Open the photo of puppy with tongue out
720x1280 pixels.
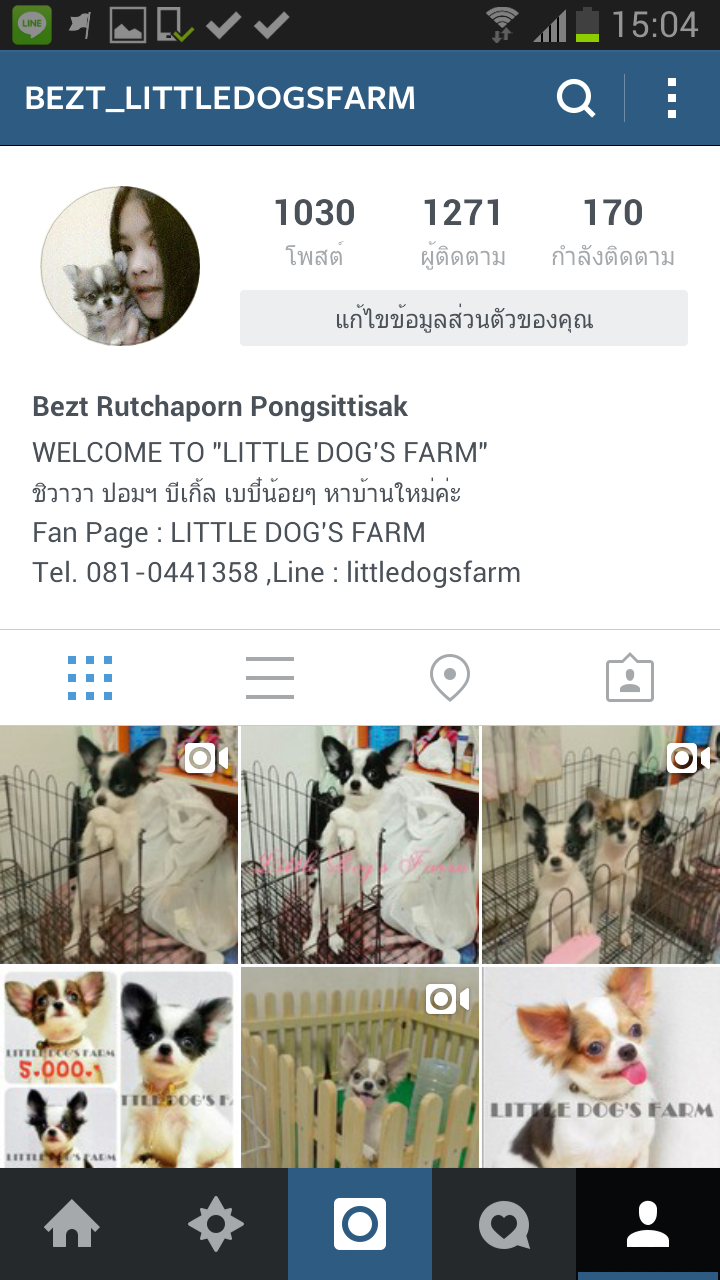click(x=600, y=1066)
